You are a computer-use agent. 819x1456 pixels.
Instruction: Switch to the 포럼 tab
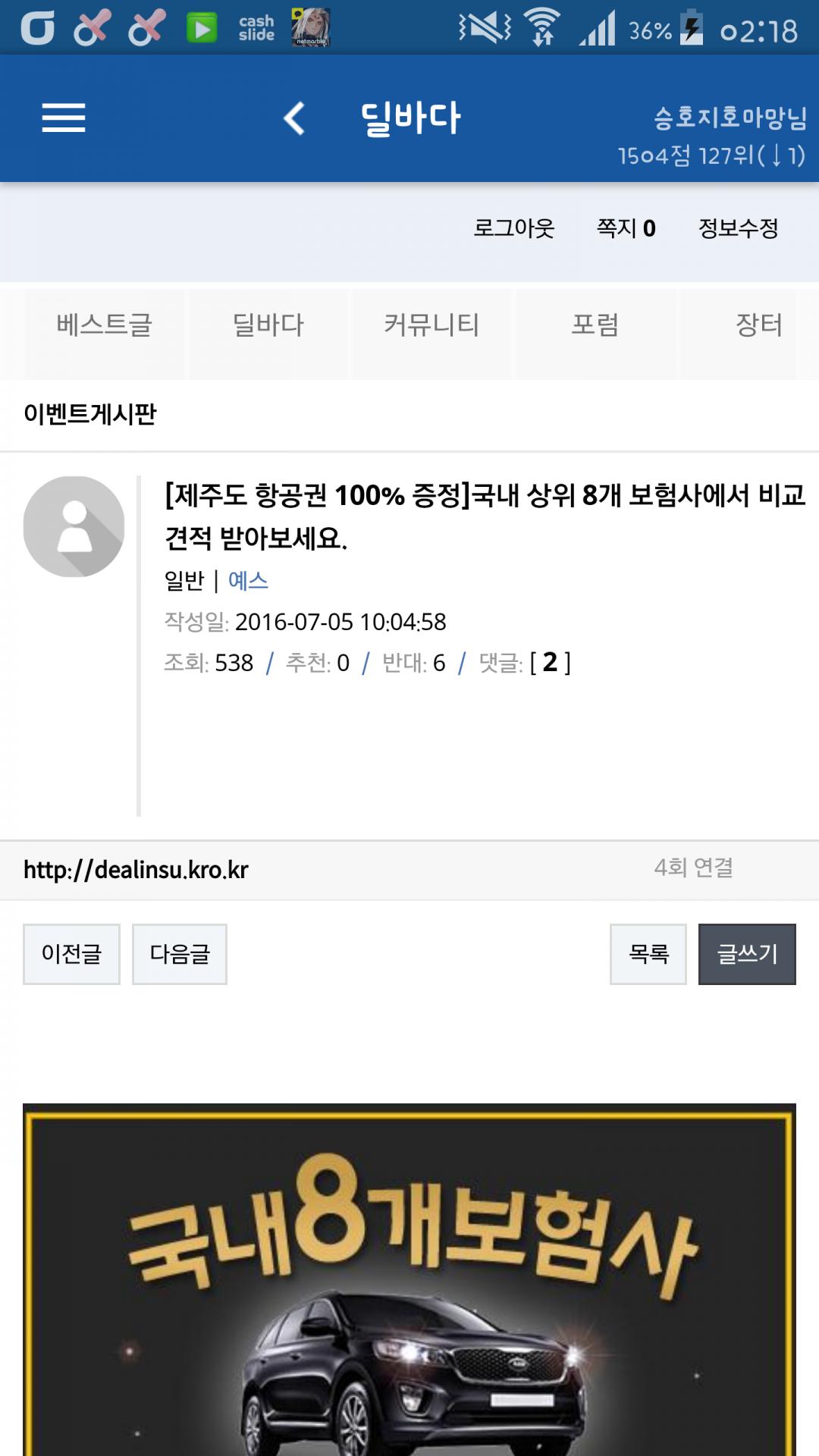click(595, 326)
